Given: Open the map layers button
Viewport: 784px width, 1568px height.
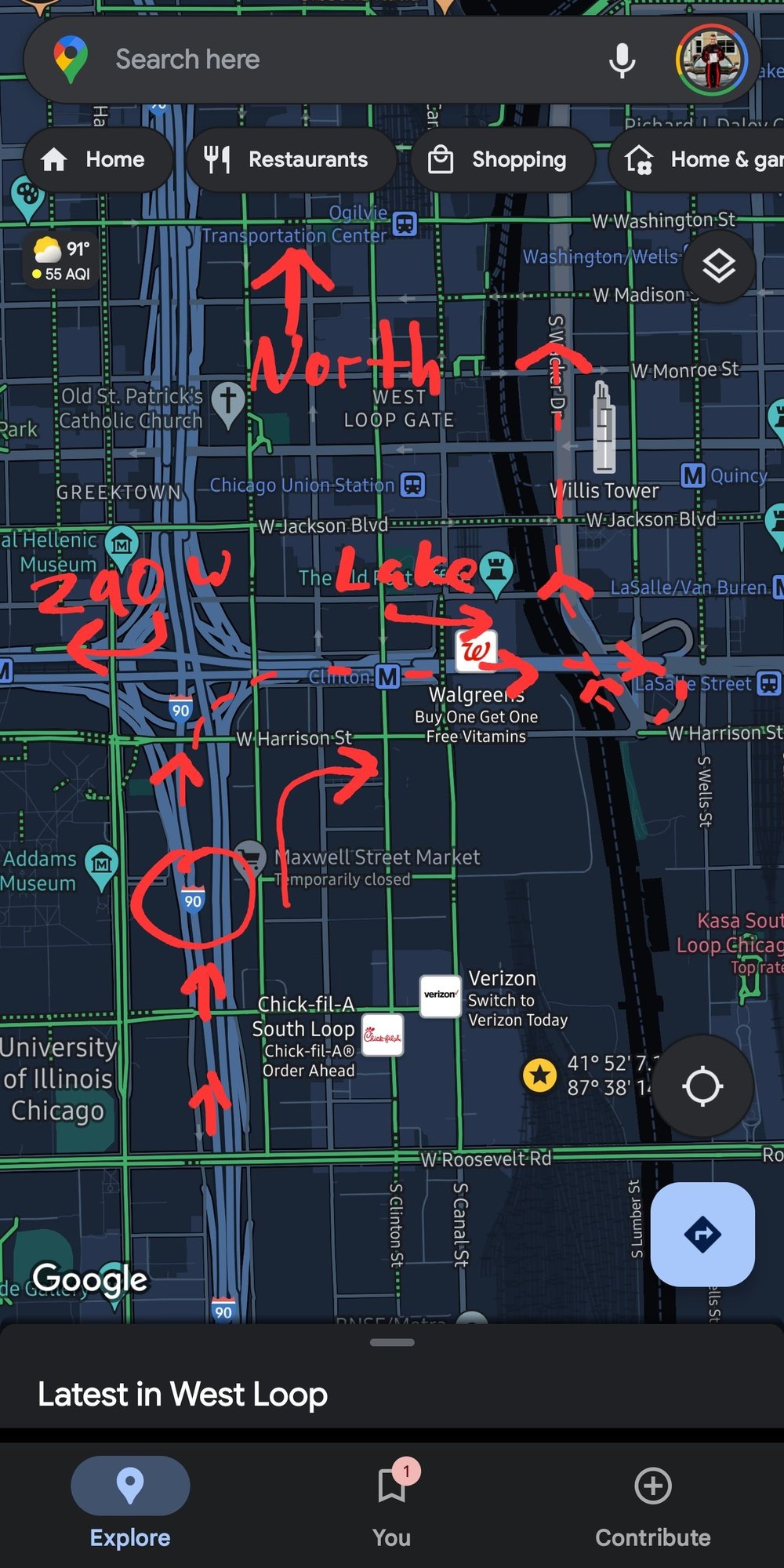Looking at the screenshot, I should [x=719, y=267].
